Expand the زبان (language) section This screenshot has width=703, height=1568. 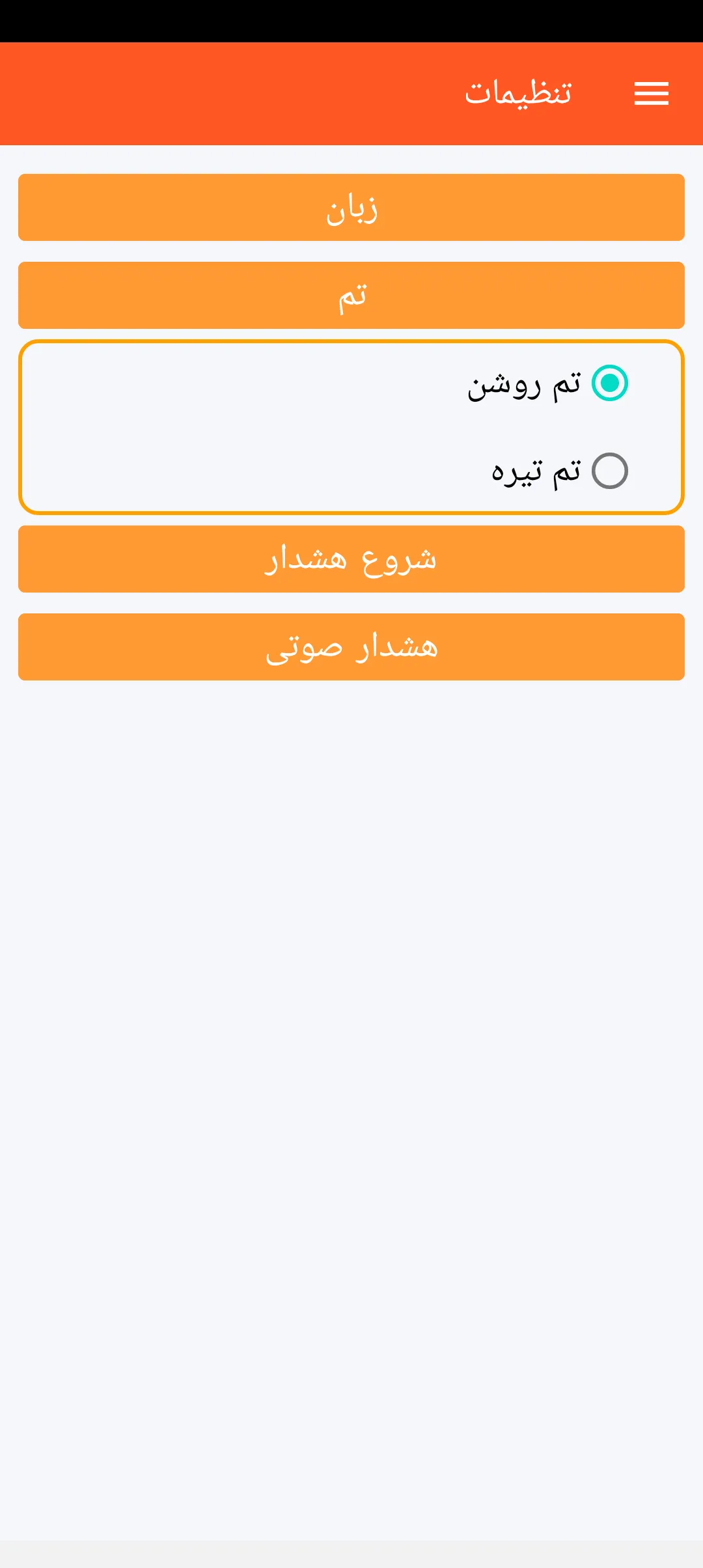coord(351,208)
